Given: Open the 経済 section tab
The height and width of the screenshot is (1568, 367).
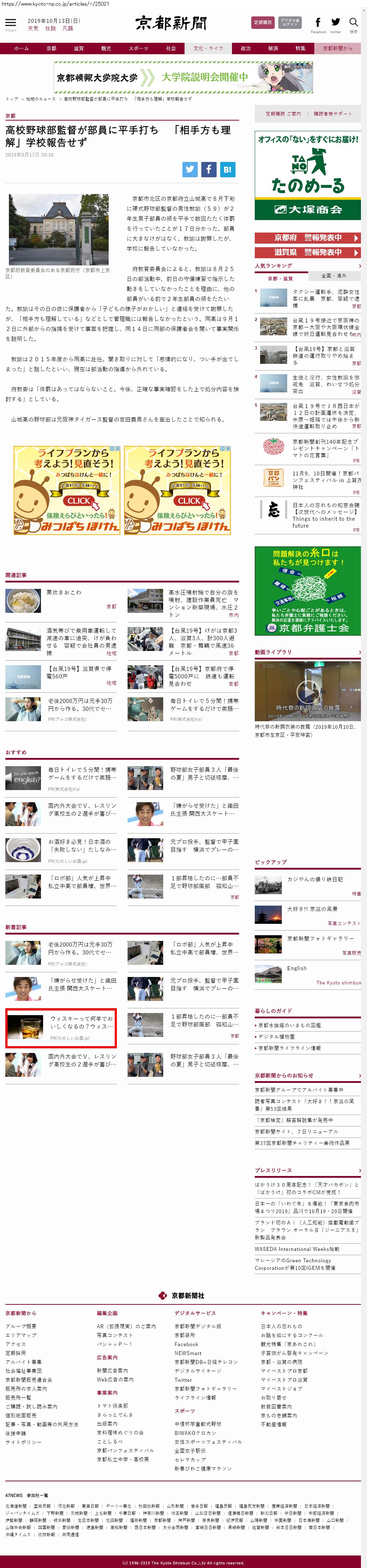Looking at the screenshot, I should pyautogui.click(x=273, y=49).
